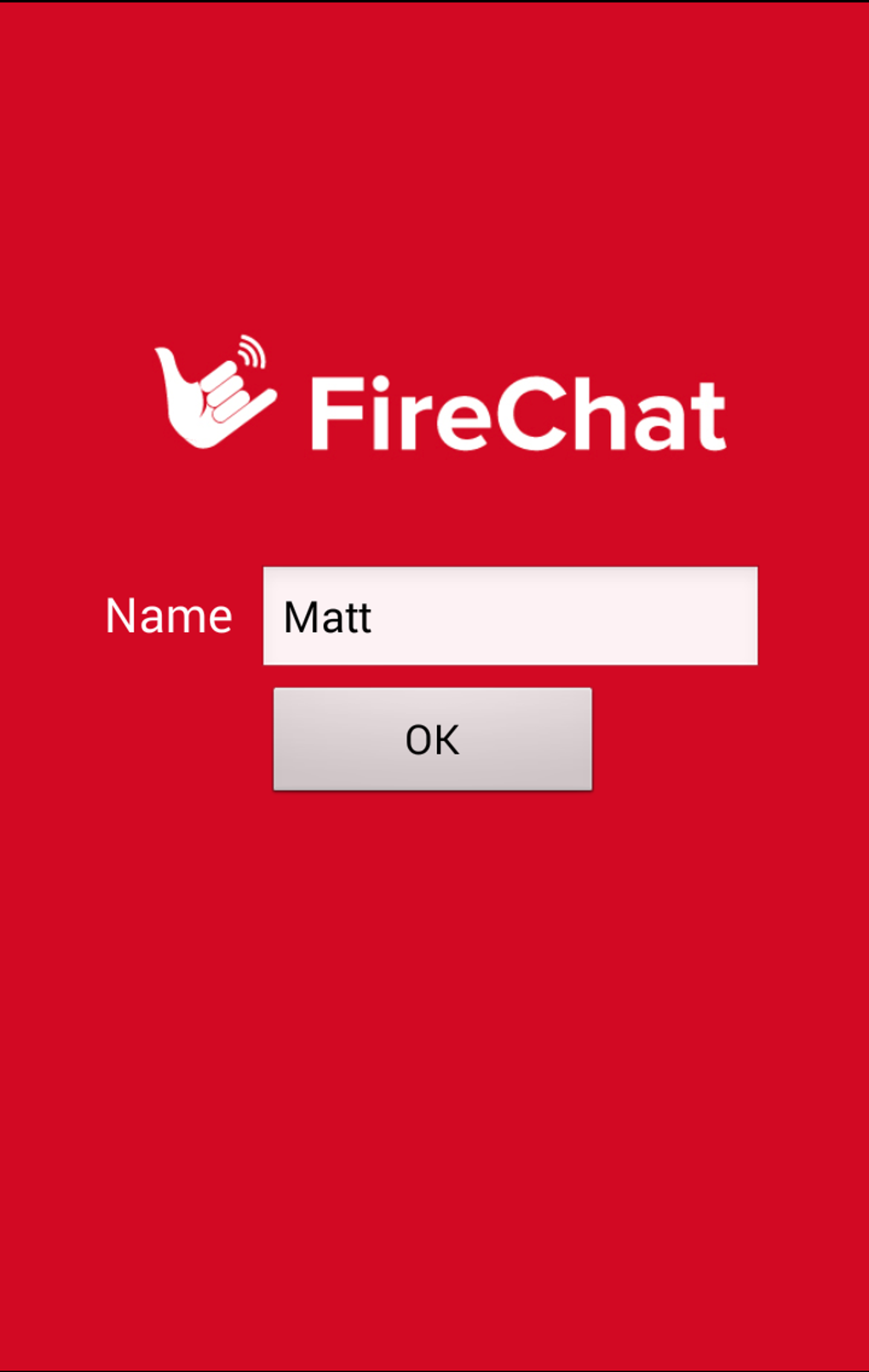
Task: Select the text Matt in the field
Action: pos(328,618)
